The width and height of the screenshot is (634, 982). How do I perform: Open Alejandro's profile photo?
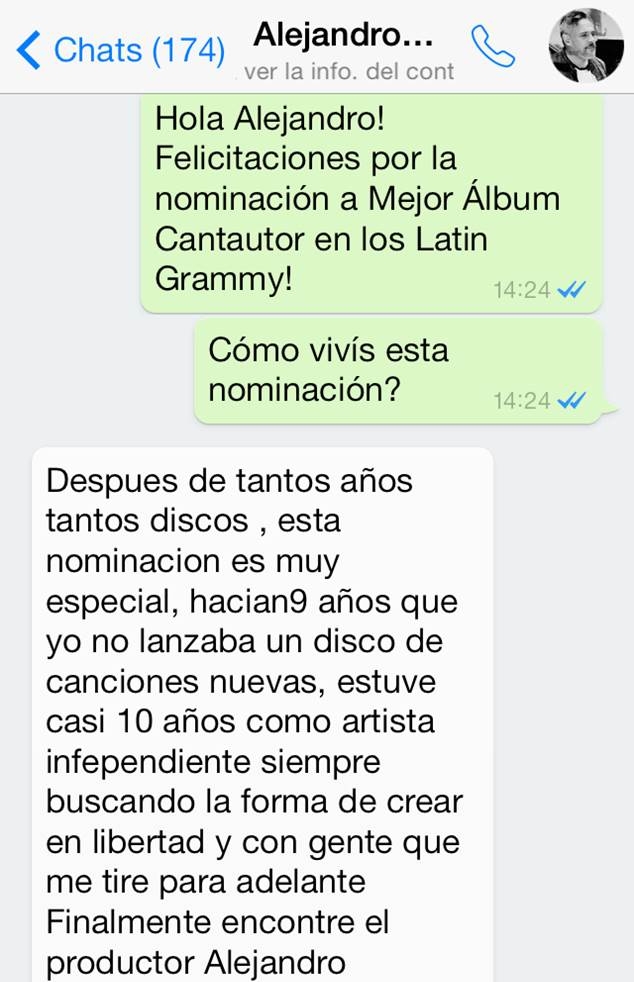(x=586, y=46)
